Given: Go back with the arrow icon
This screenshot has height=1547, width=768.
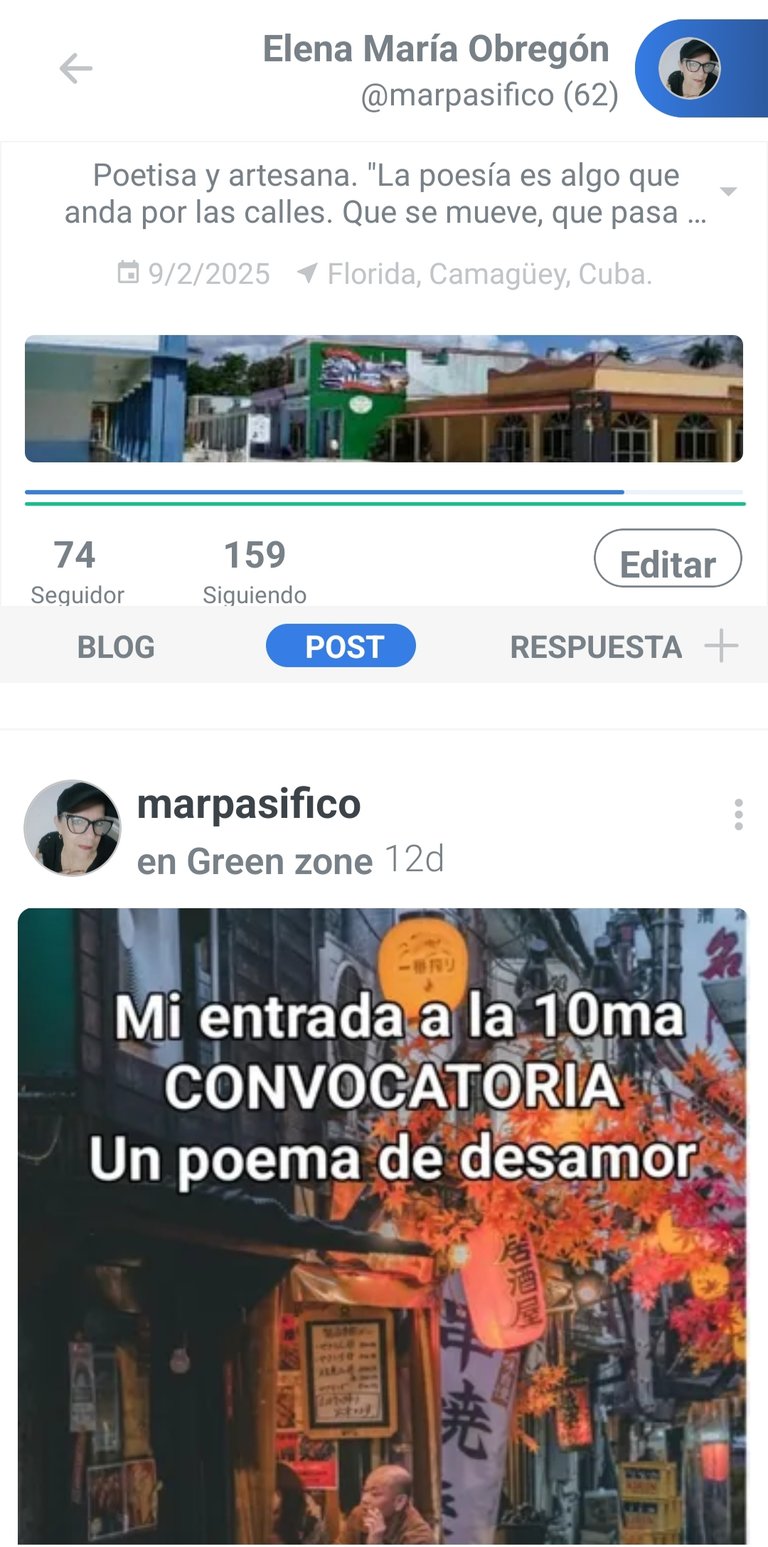Looking at the screenshot, I should (x=75, y=69).
